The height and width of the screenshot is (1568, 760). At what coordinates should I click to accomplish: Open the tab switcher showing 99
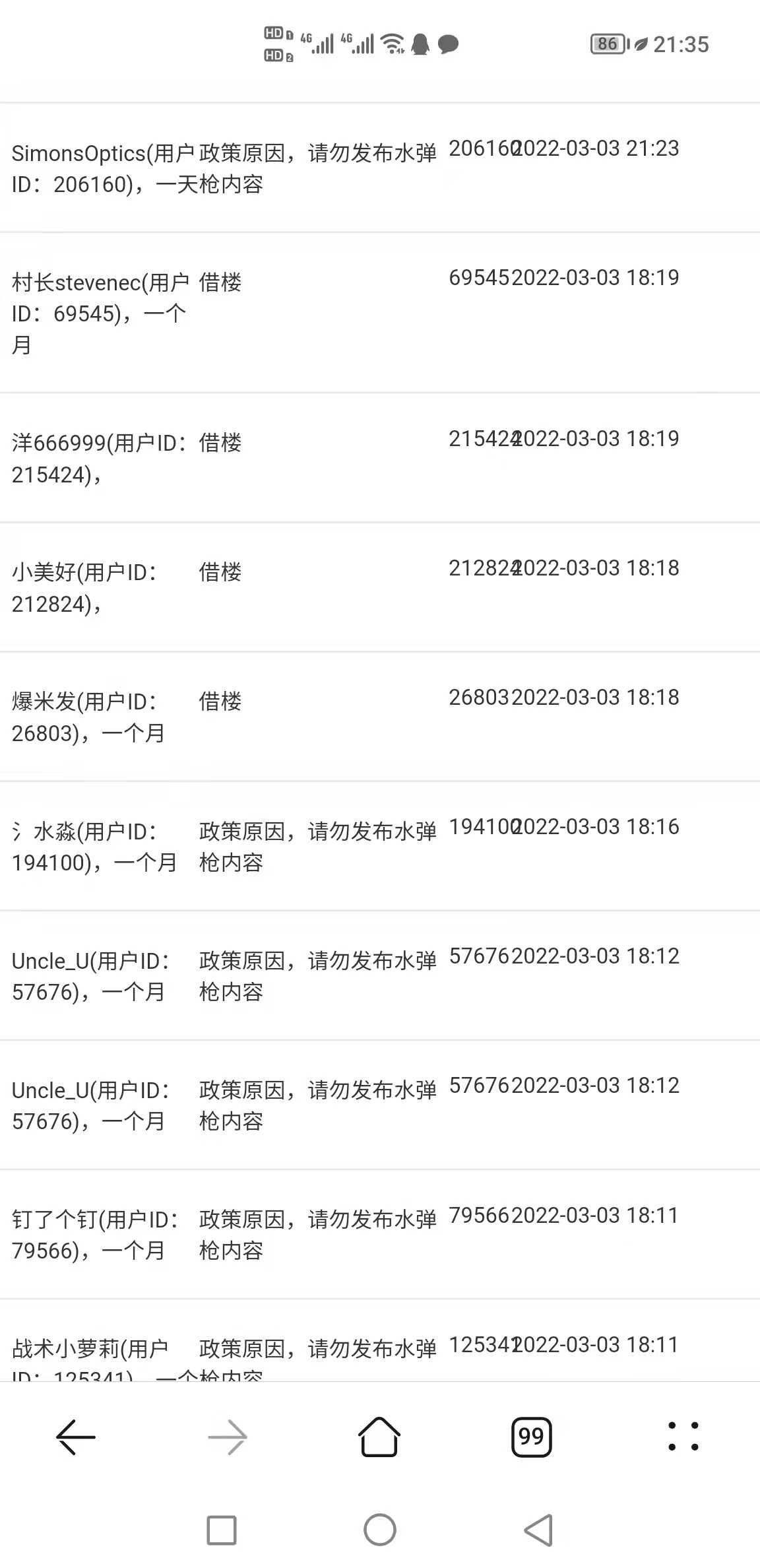click(x=531, y=1437)
